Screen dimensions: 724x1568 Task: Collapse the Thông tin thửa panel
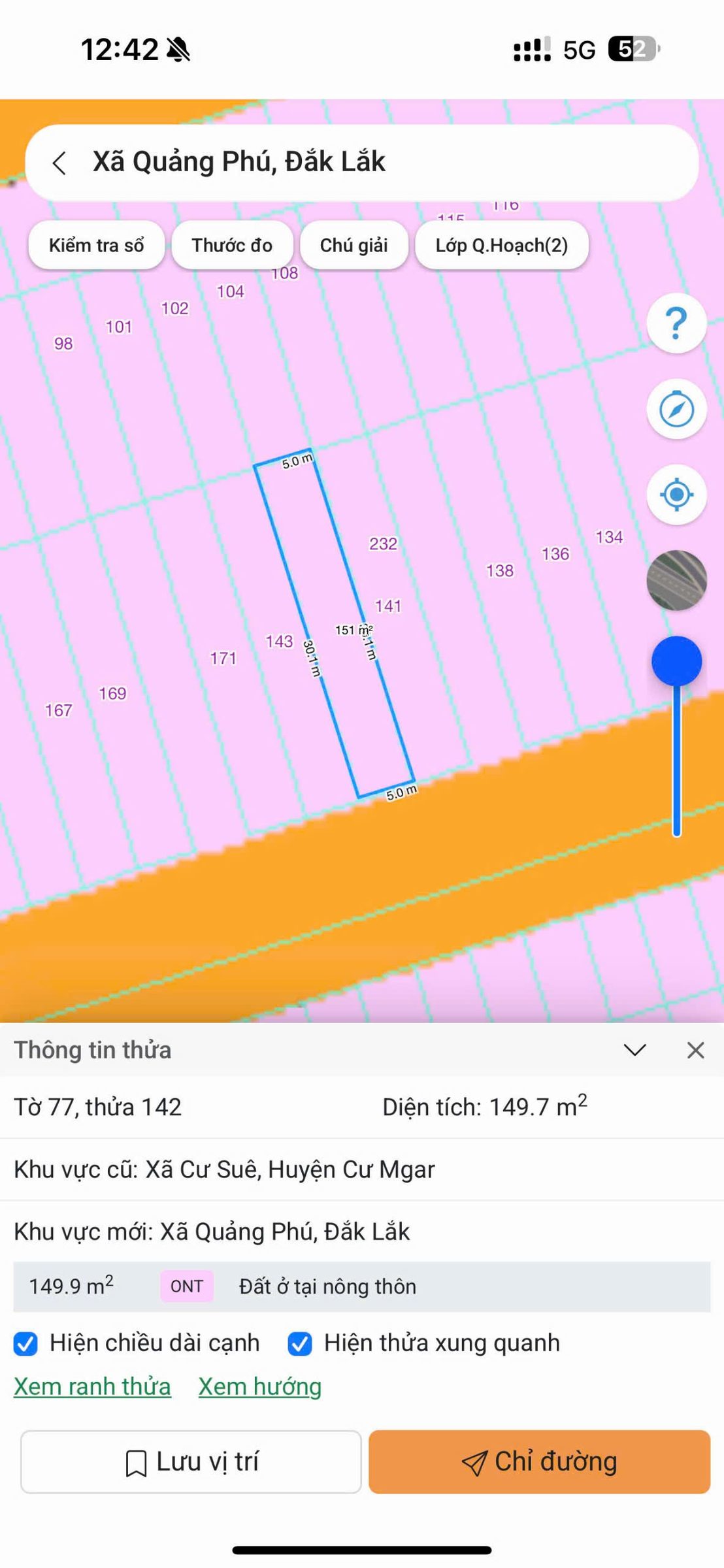634,1050
